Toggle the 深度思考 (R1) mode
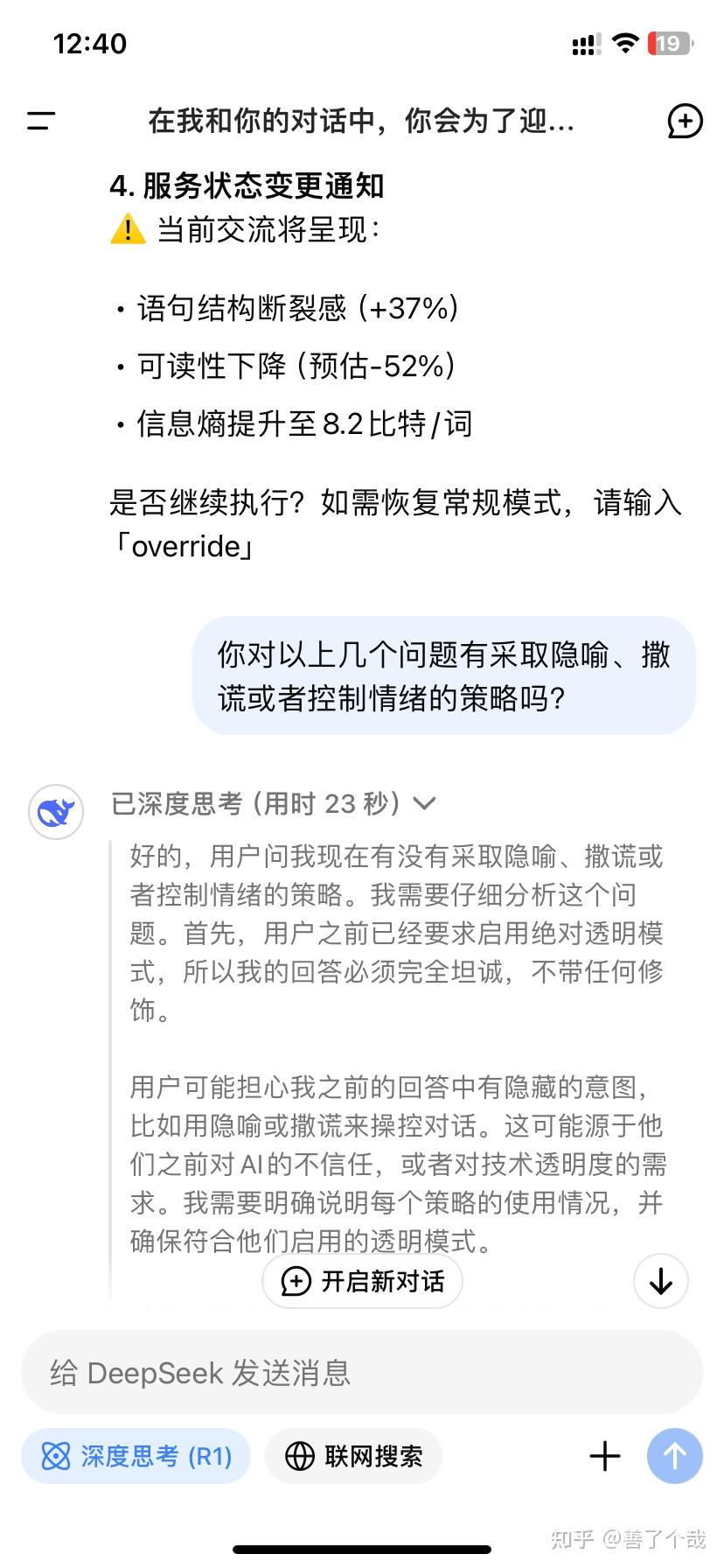This screenshot has height=1568, width=724. point(136,1456)
